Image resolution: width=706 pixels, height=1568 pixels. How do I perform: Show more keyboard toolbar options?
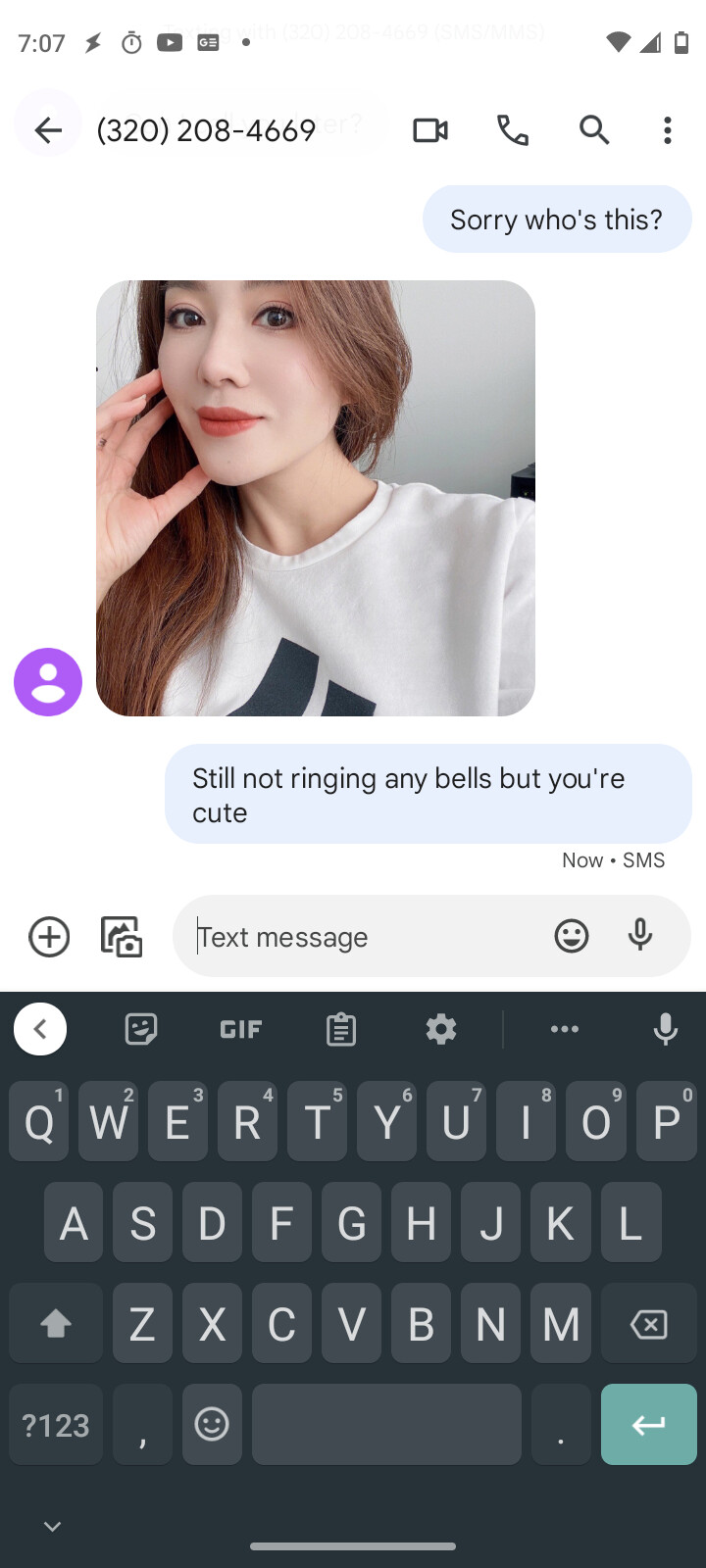pos(565,1029)
